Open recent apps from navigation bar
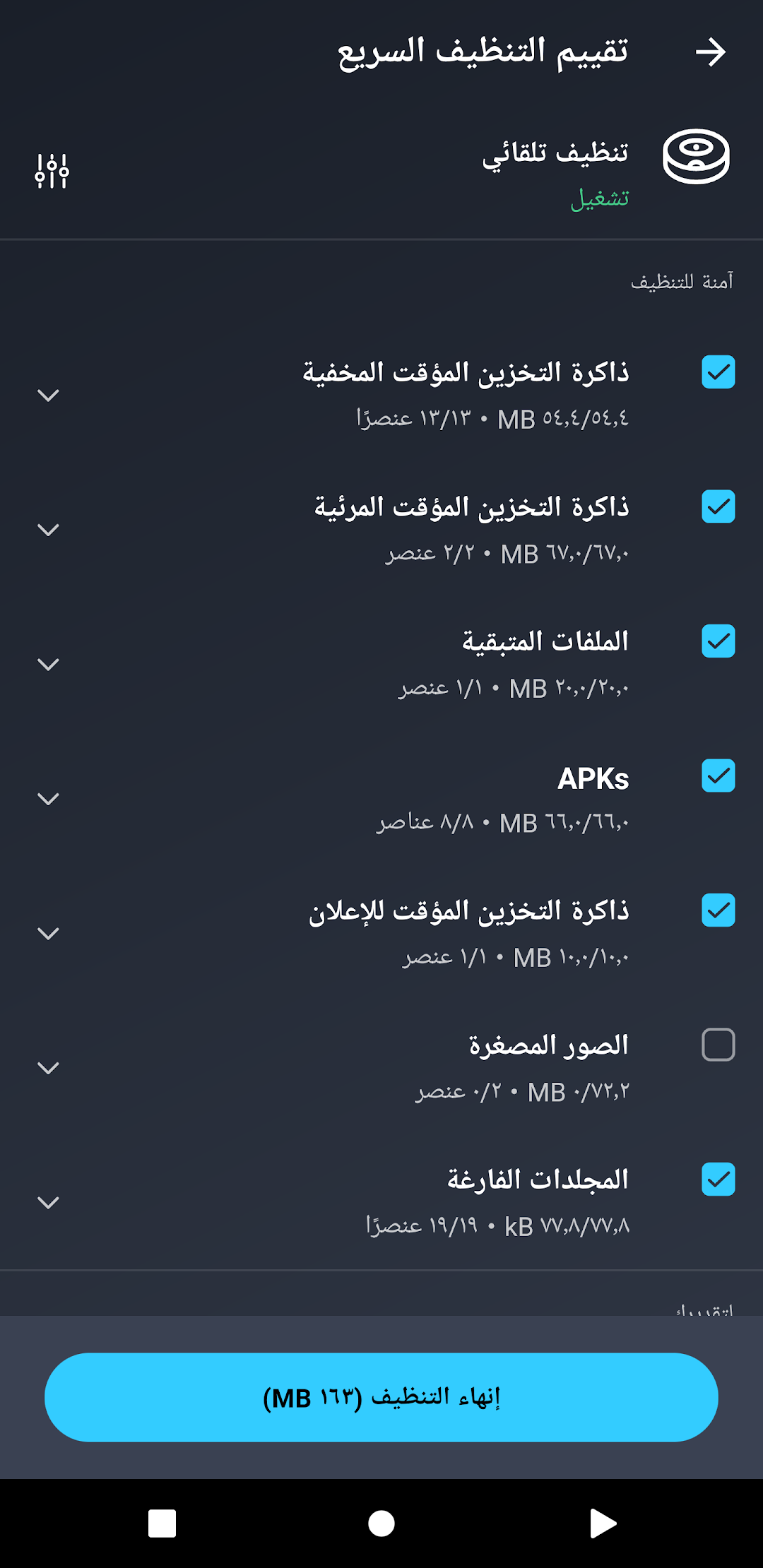 (162, 1524)
